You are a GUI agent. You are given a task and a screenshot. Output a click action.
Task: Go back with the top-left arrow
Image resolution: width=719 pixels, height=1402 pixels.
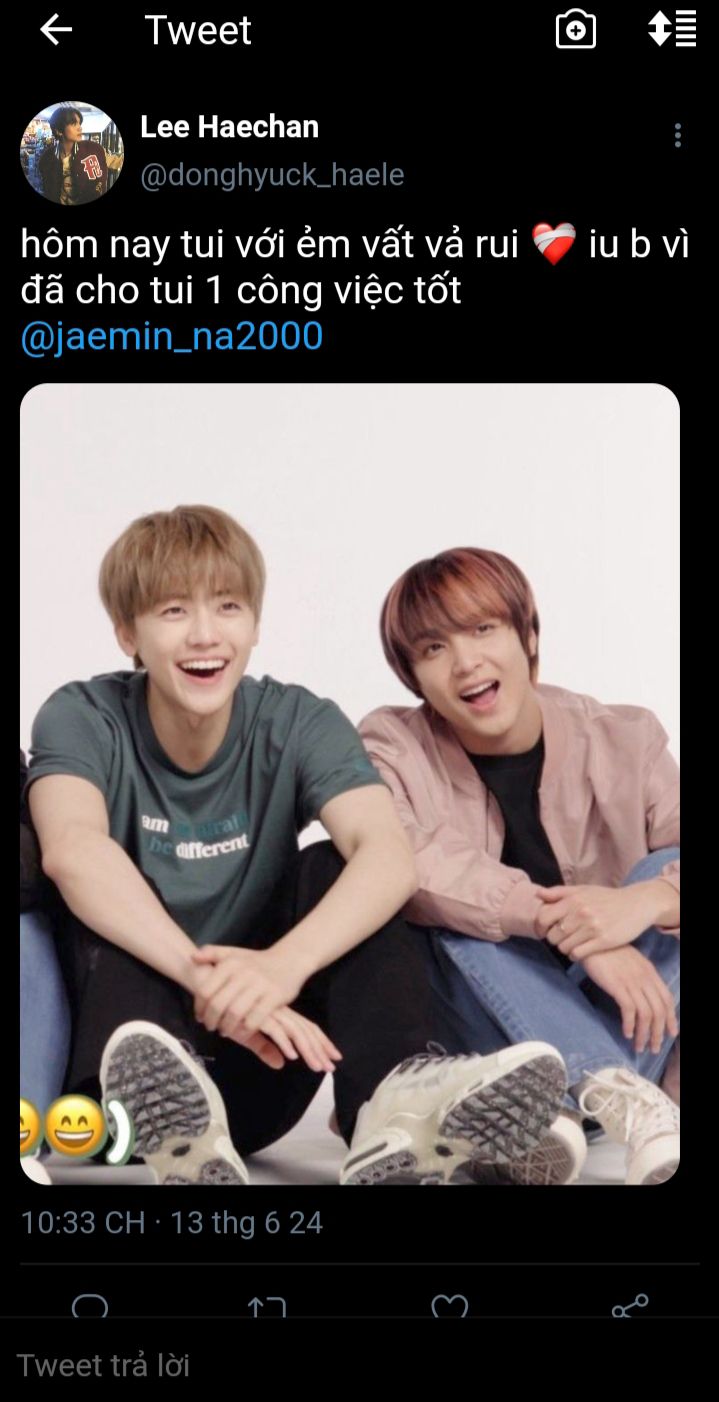pyautogui.click(x=56, y=30)
